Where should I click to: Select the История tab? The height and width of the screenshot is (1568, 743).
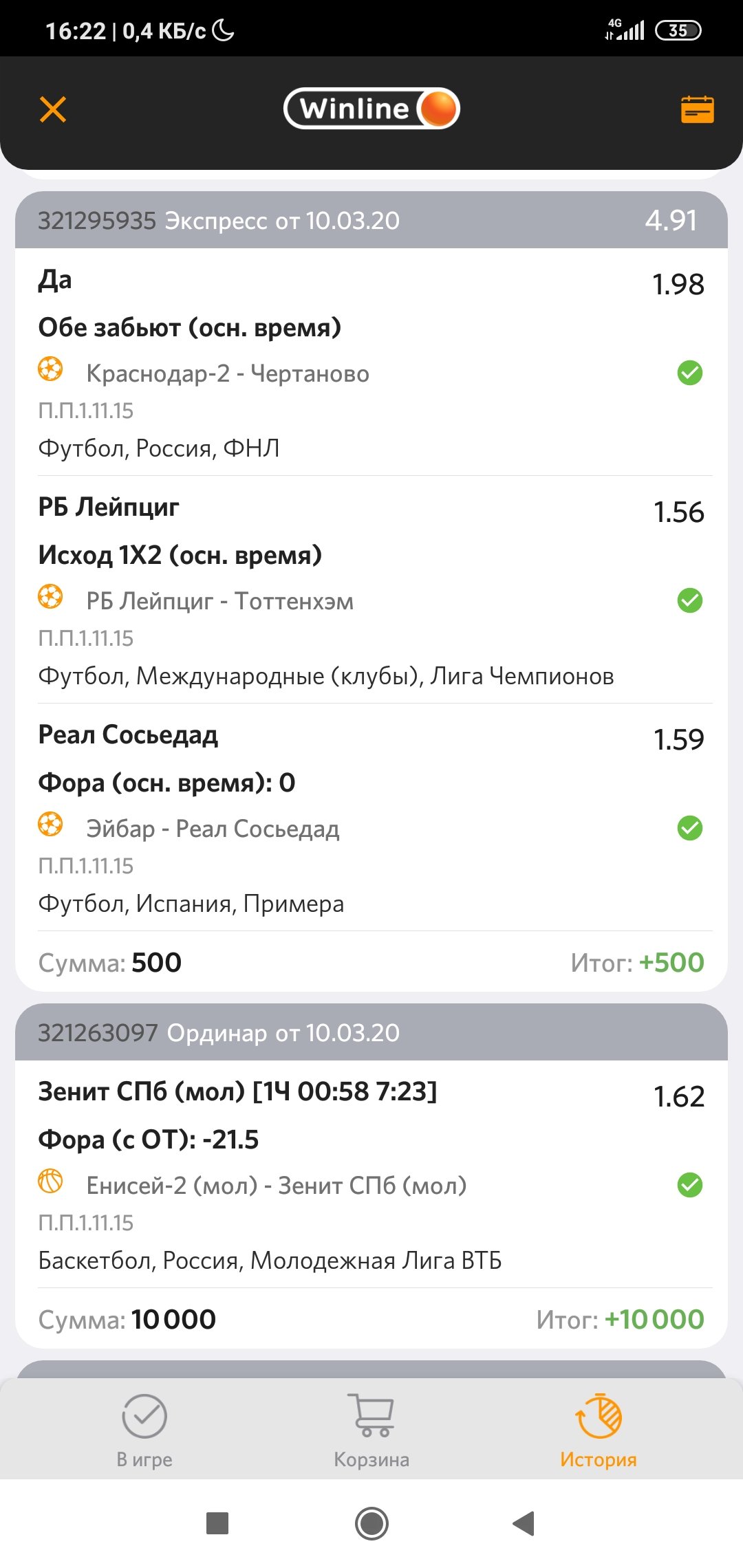pos(598,1430)
